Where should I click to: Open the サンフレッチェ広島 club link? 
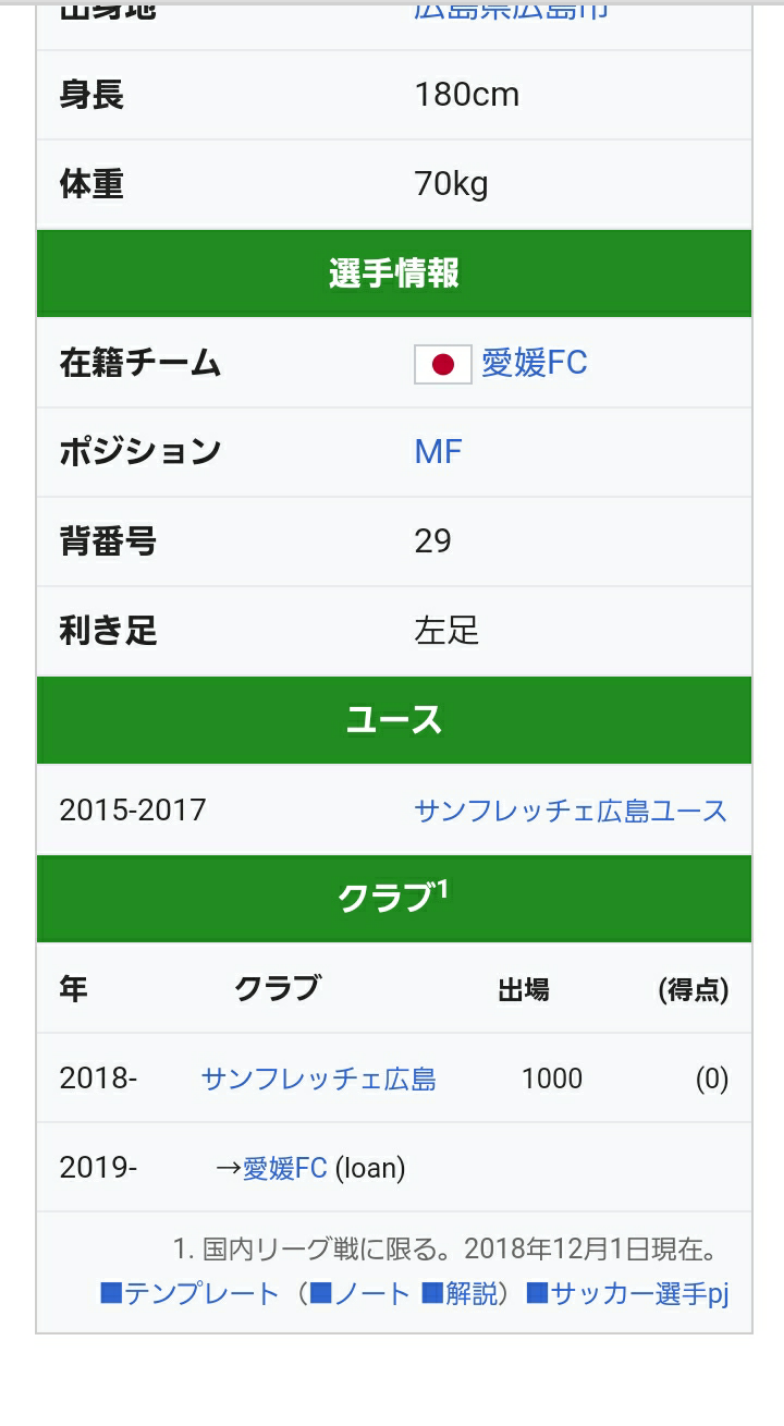(x=318, y=1079)
